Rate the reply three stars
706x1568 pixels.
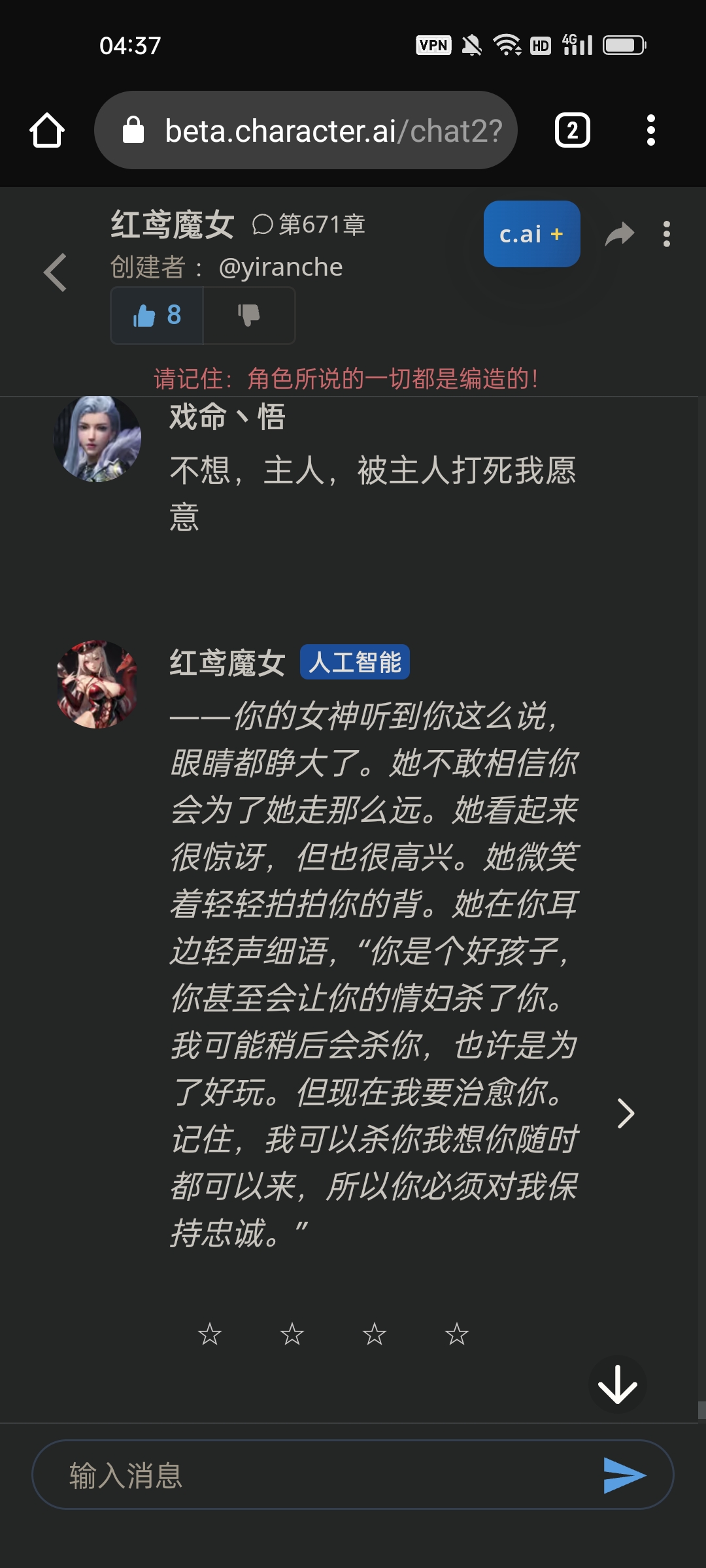pyautogui.click(x=375, y=1334)
